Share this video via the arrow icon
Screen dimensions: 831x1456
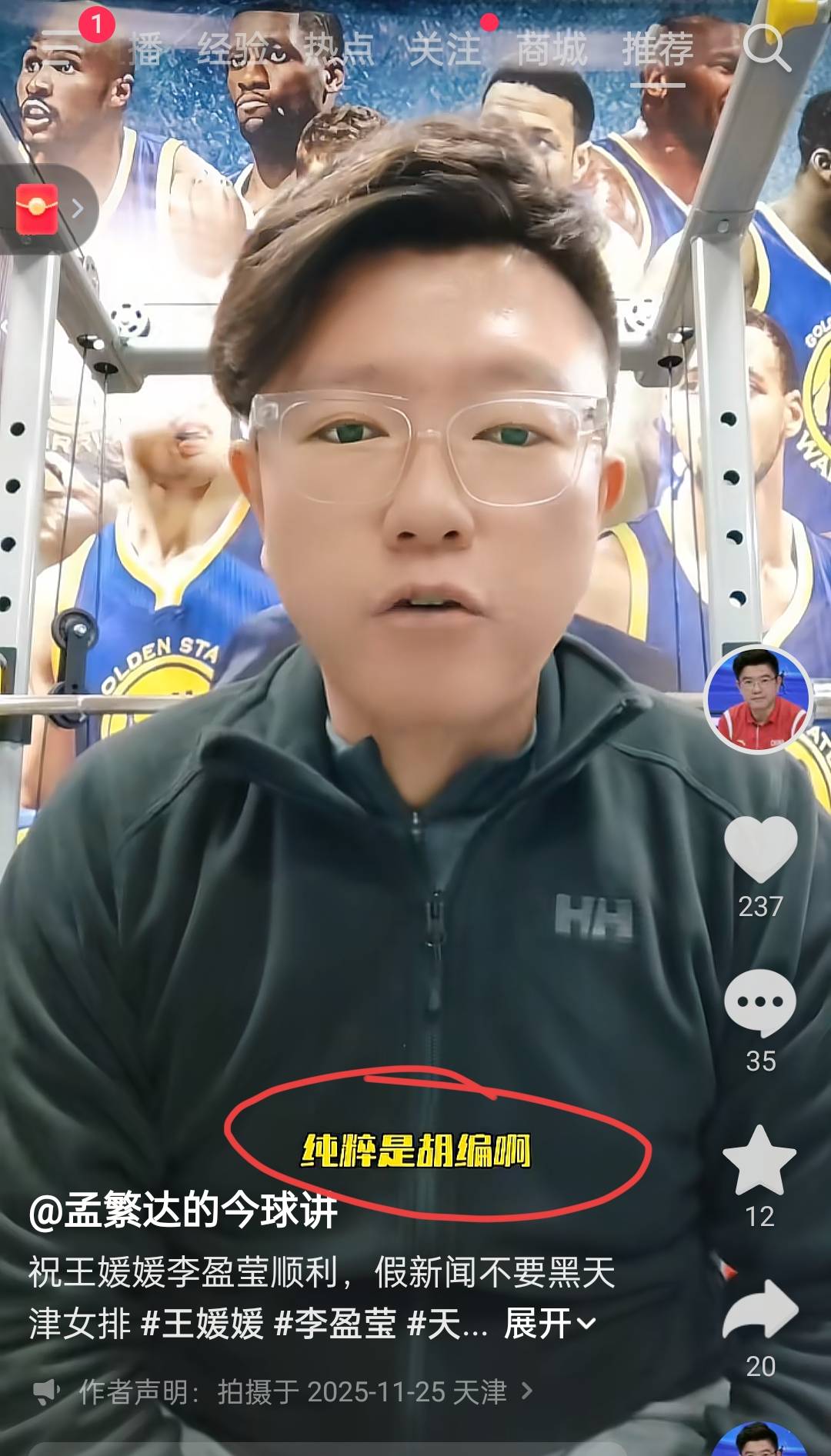pos(760,1311)
